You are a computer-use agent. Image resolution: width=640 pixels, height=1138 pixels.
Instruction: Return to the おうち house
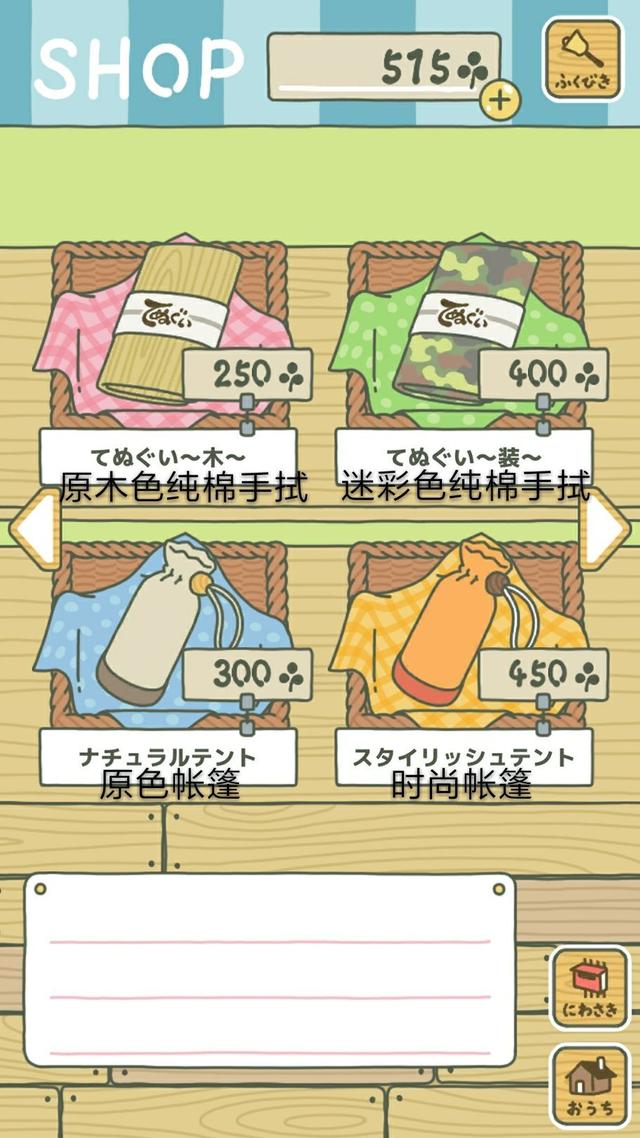tap(590, 1083)
